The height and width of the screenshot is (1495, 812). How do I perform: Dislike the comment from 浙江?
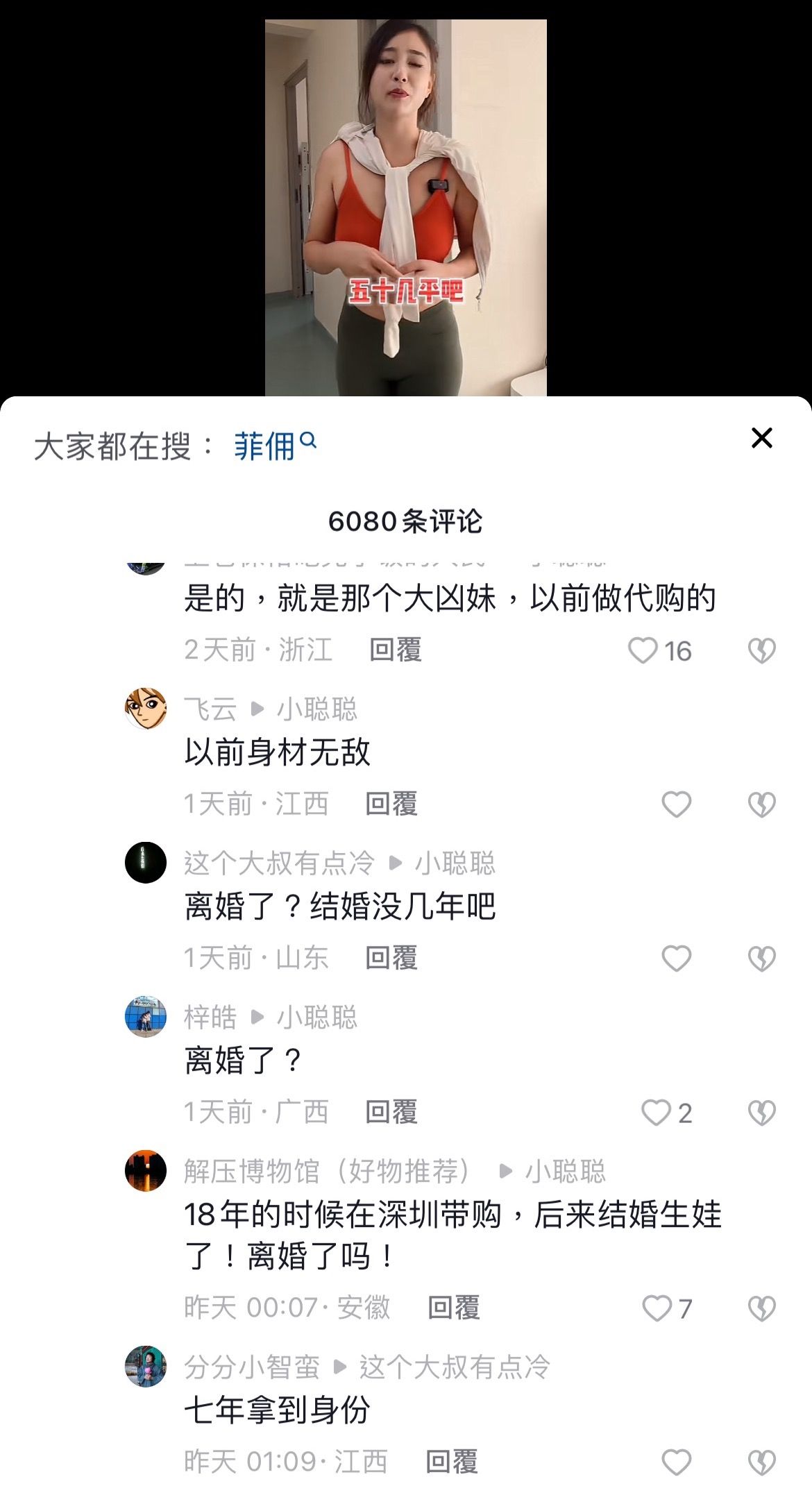point(761,651)
